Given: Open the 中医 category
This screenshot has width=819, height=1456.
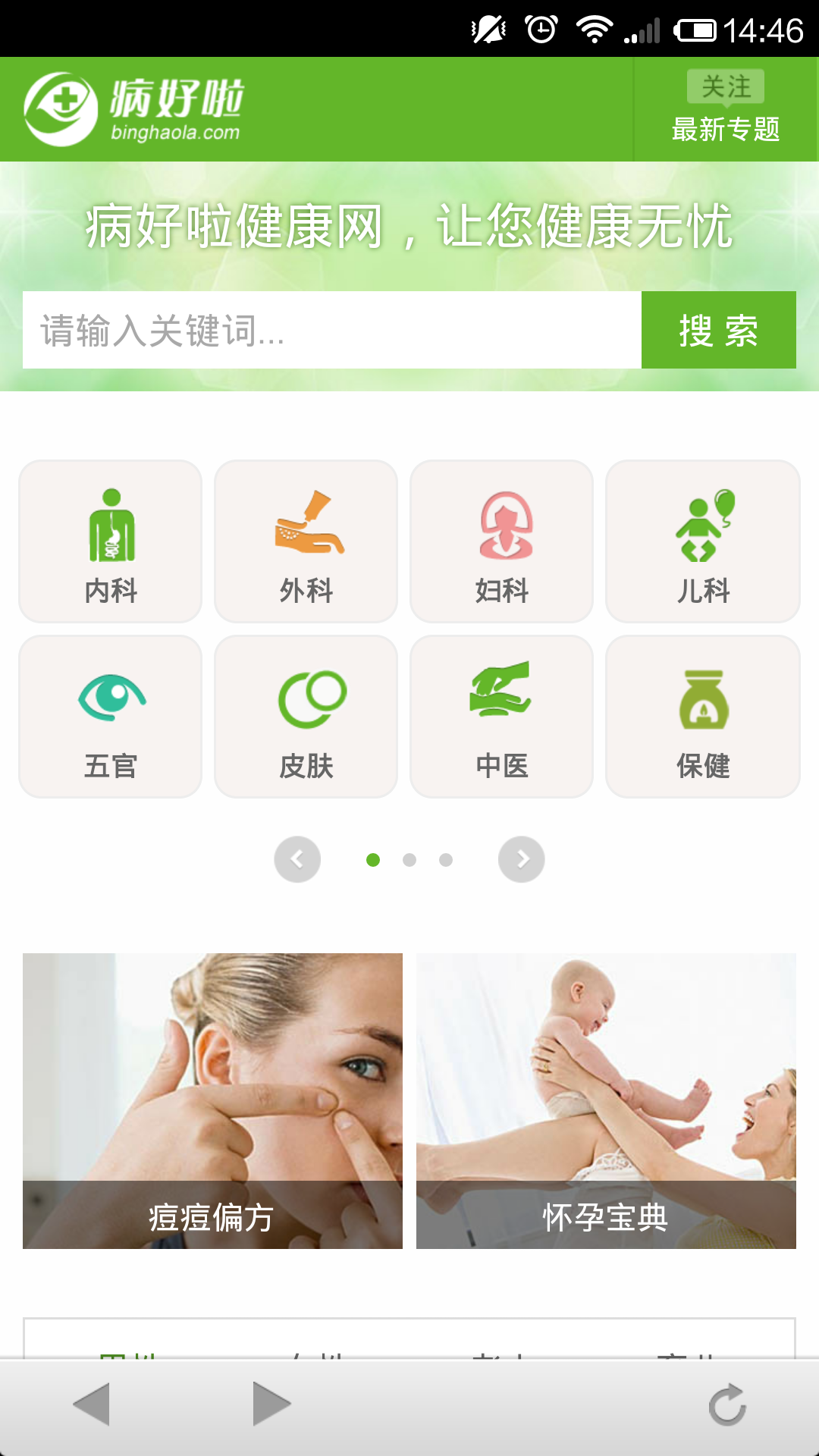Looking at the screenshot, I should tap(501, 717).
